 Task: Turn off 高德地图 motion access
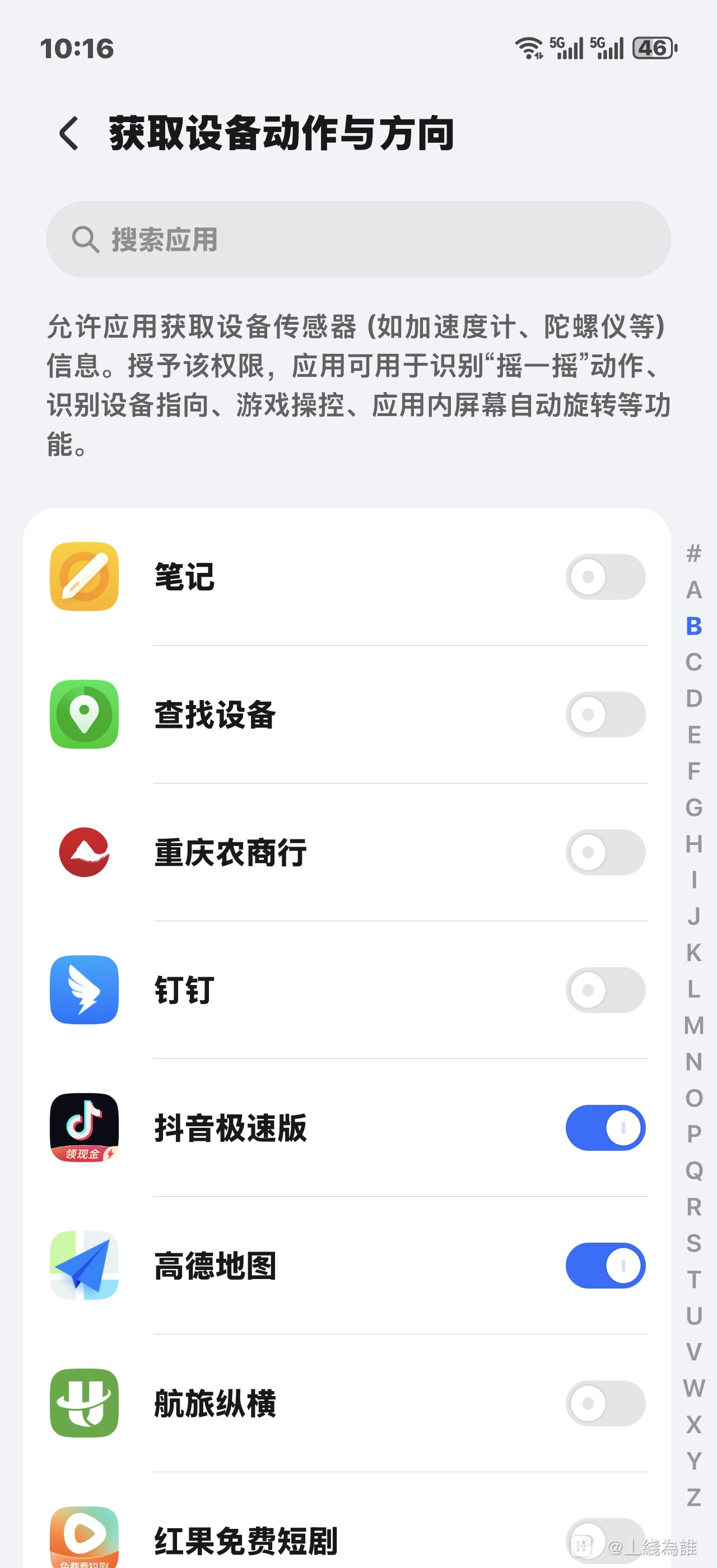coord(605,1266)
